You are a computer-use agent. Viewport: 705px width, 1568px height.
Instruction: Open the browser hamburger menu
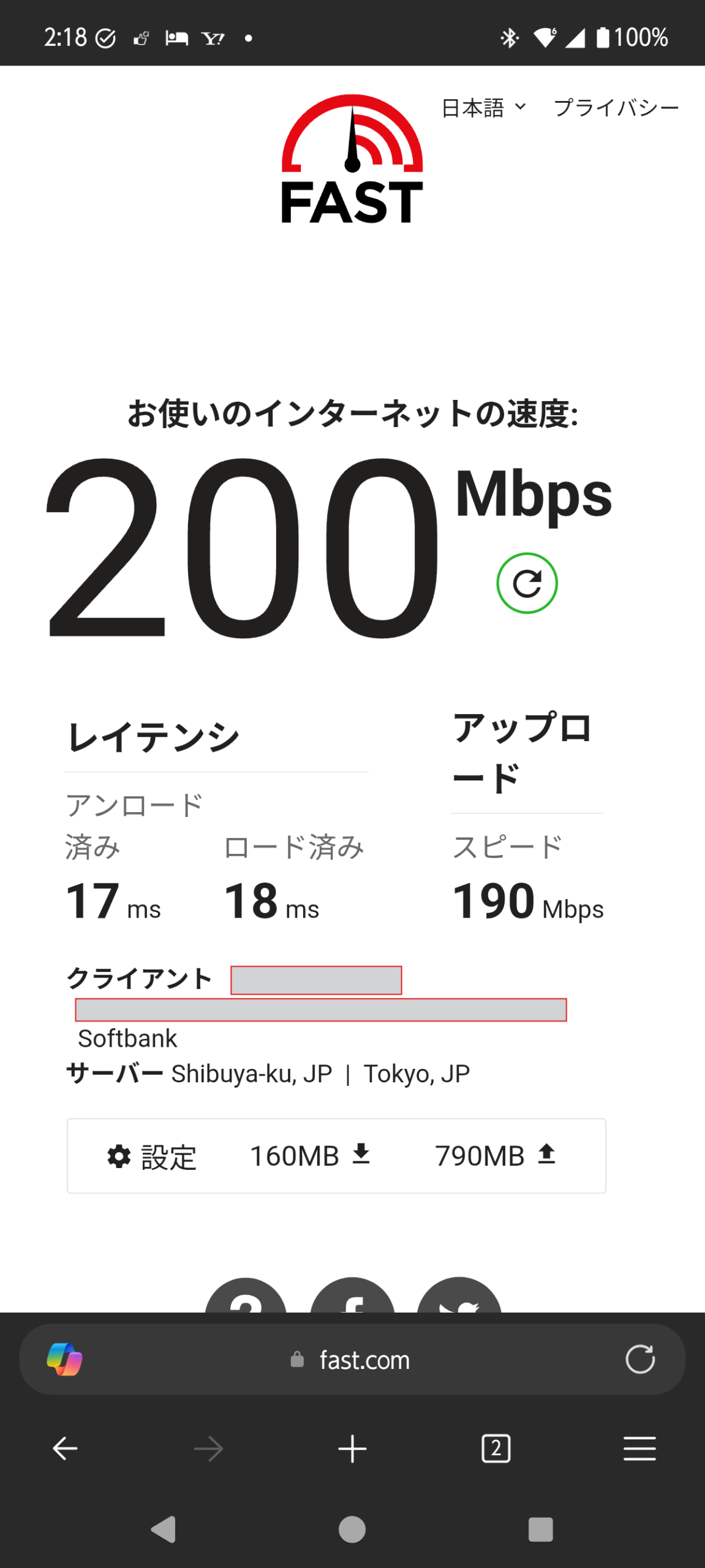coord(639,1449)
